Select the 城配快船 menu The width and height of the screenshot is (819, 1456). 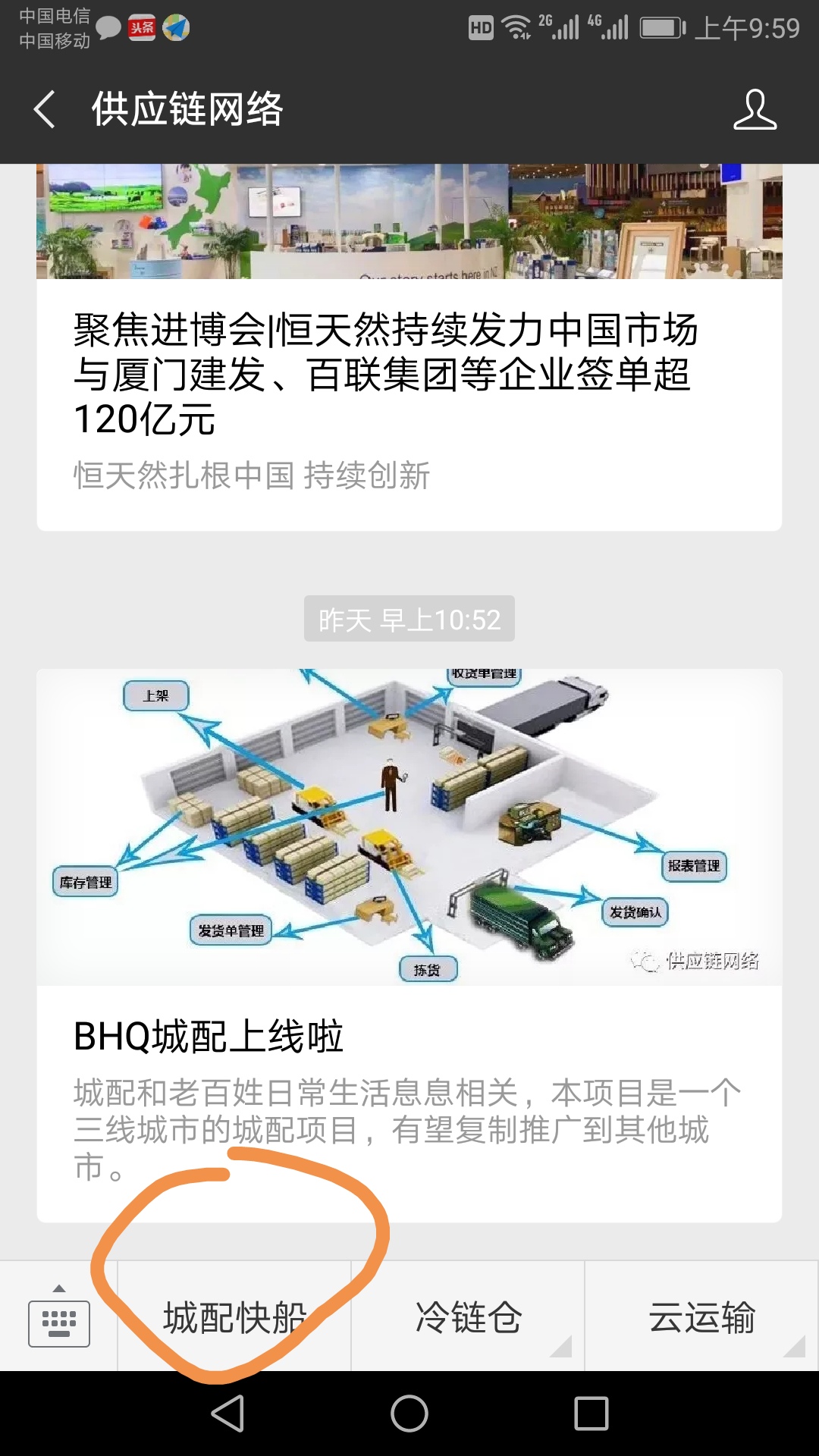click(234, 1318)
